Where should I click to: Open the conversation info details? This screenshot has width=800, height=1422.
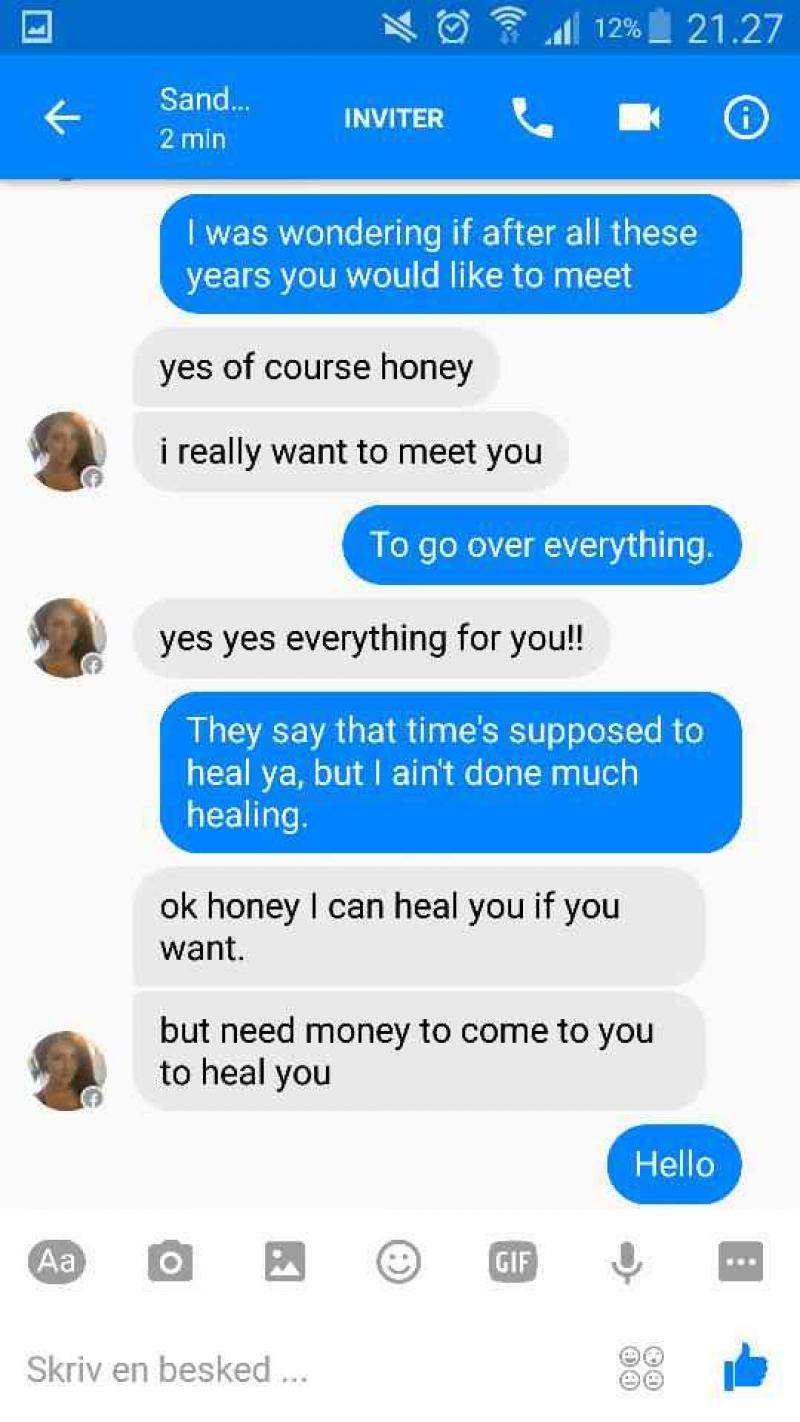tap(745, 119)
